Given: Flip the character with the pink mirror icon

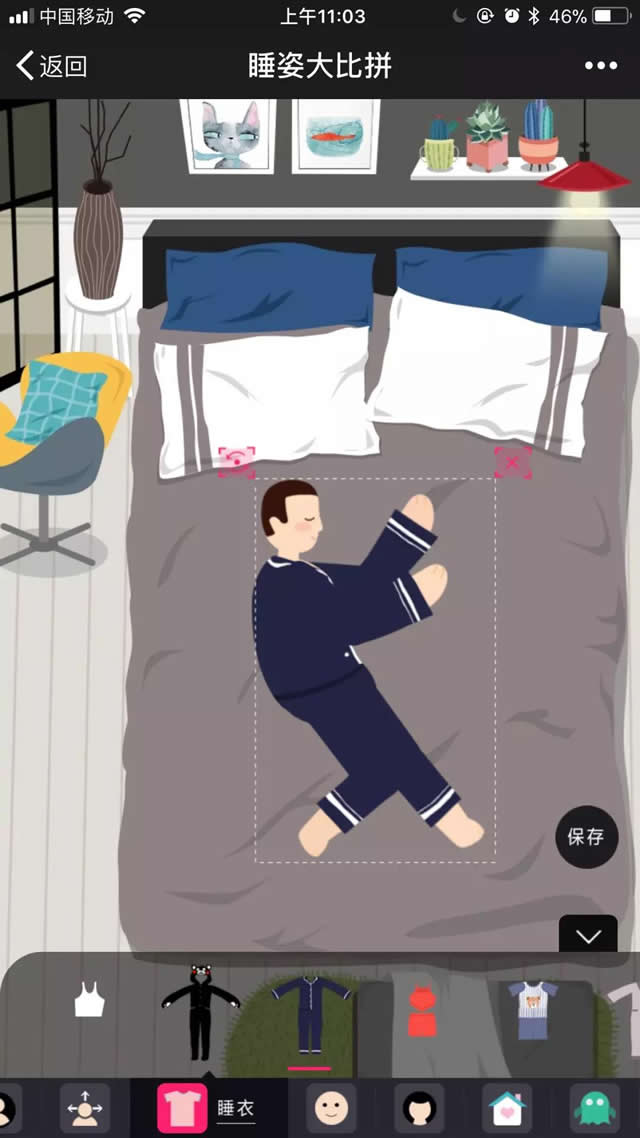Looking at the screenshot, I should point(237,461).
